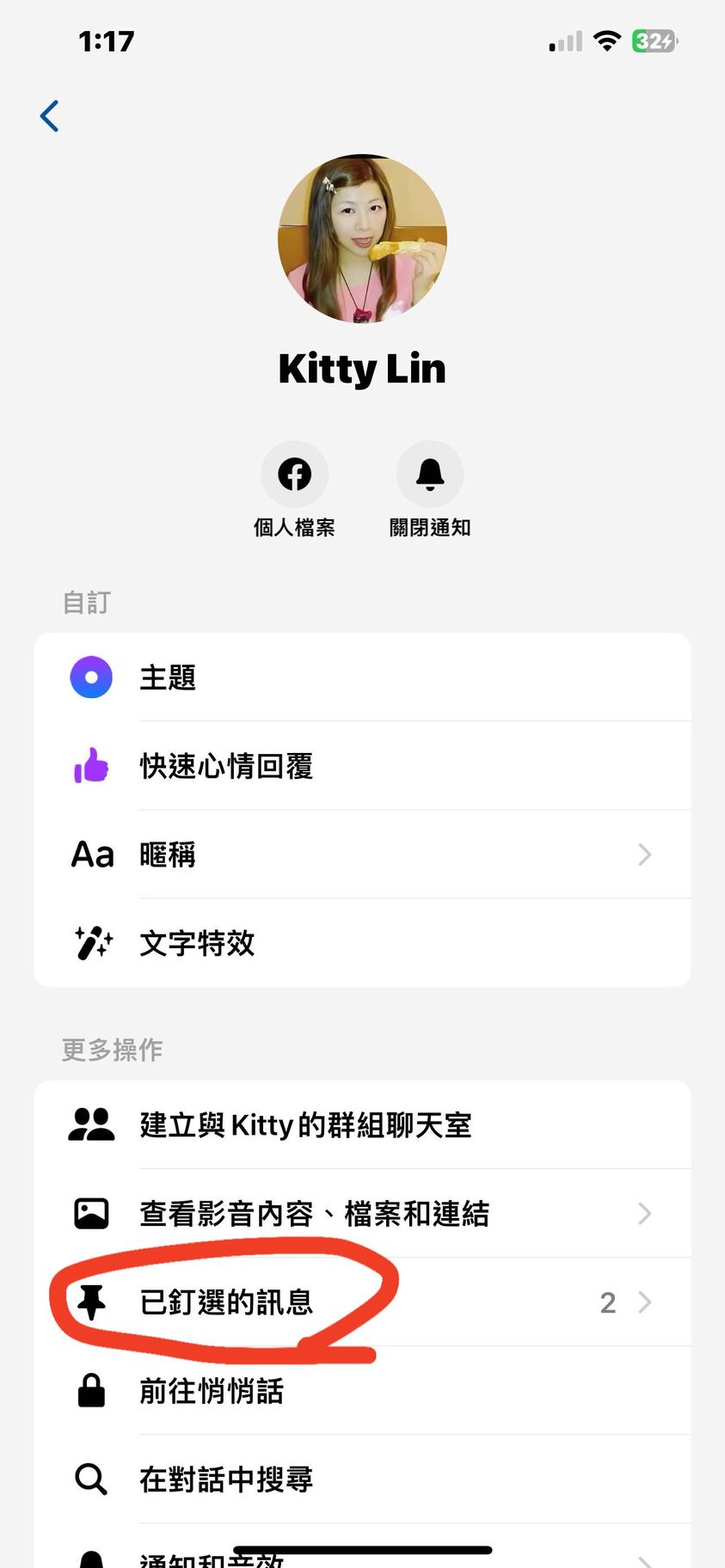Open 已釘選的訊息 pinned messages
This screenshot has height=1568, width=725.
tap(361, 1302)
